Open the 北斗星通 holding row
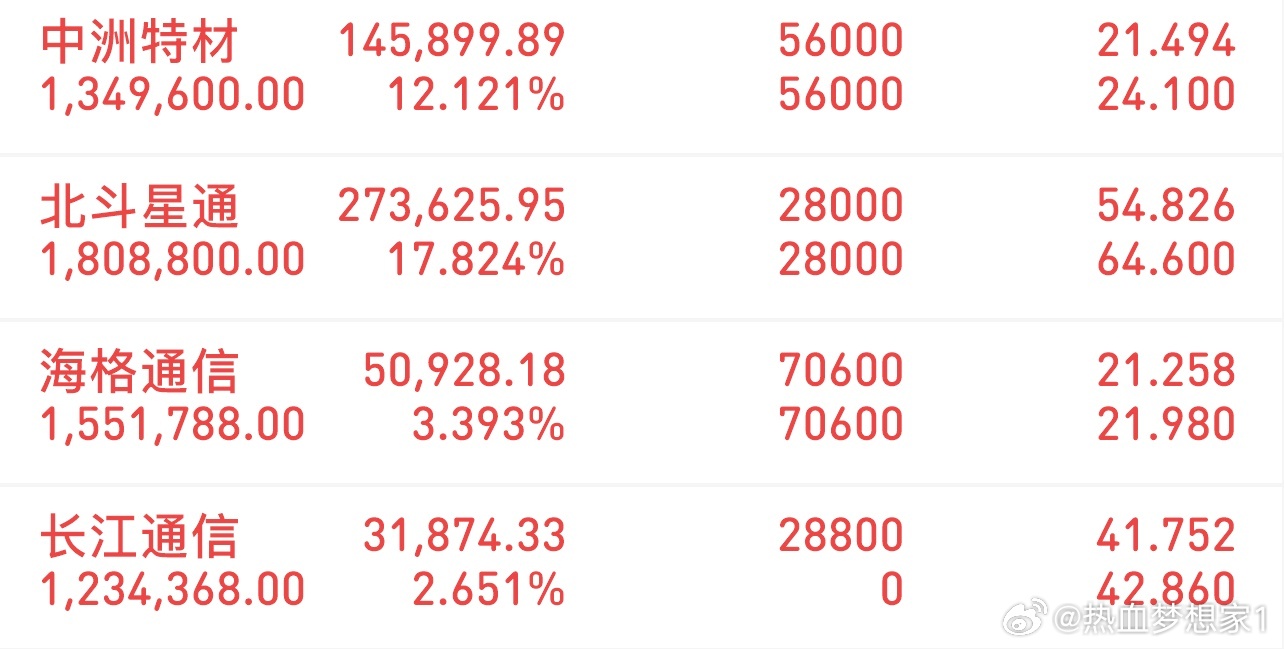The width and height of the screenshot is (1284, 649). coord(642,238)
